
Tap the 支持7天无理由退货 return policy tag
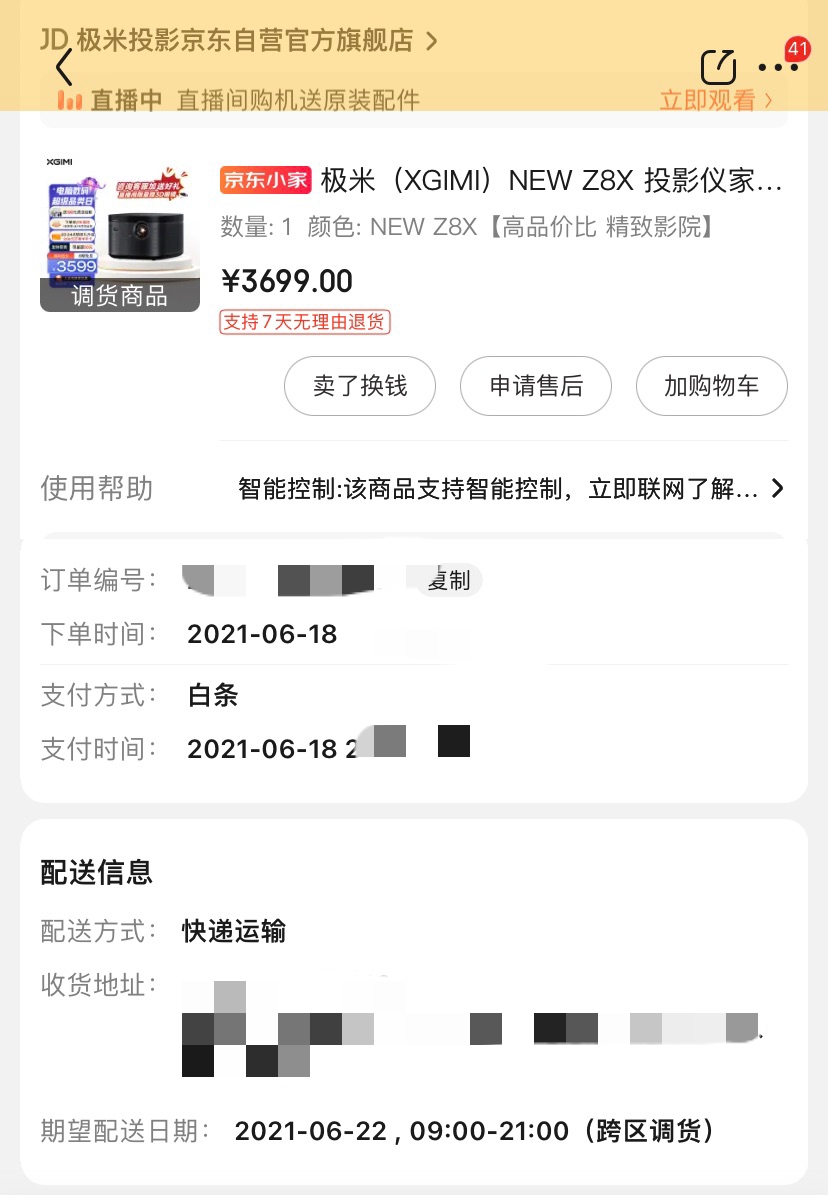[x=304, y=322]
